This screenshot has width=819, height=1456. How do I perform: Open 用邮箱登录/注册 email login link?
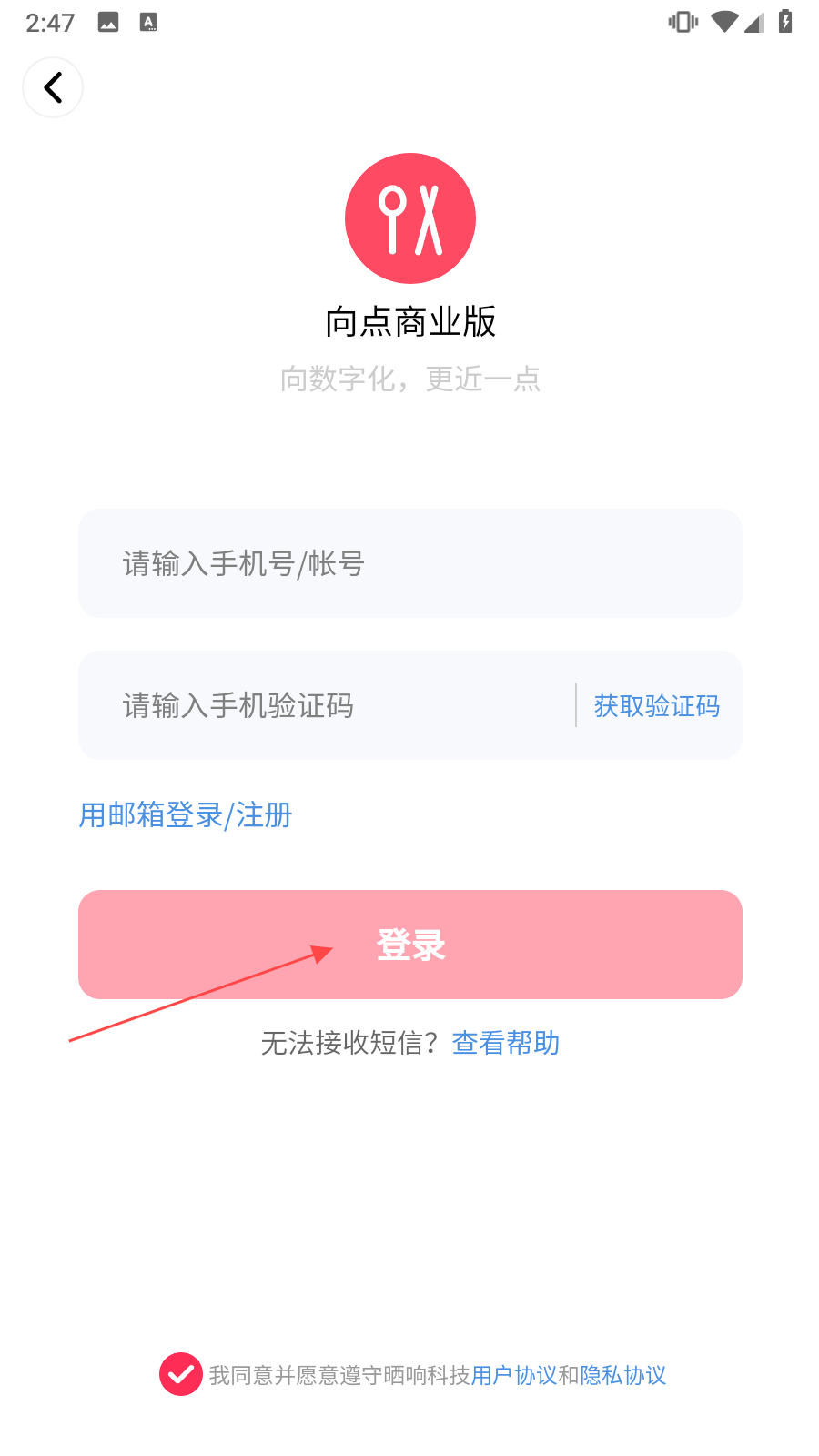point(186,814)
